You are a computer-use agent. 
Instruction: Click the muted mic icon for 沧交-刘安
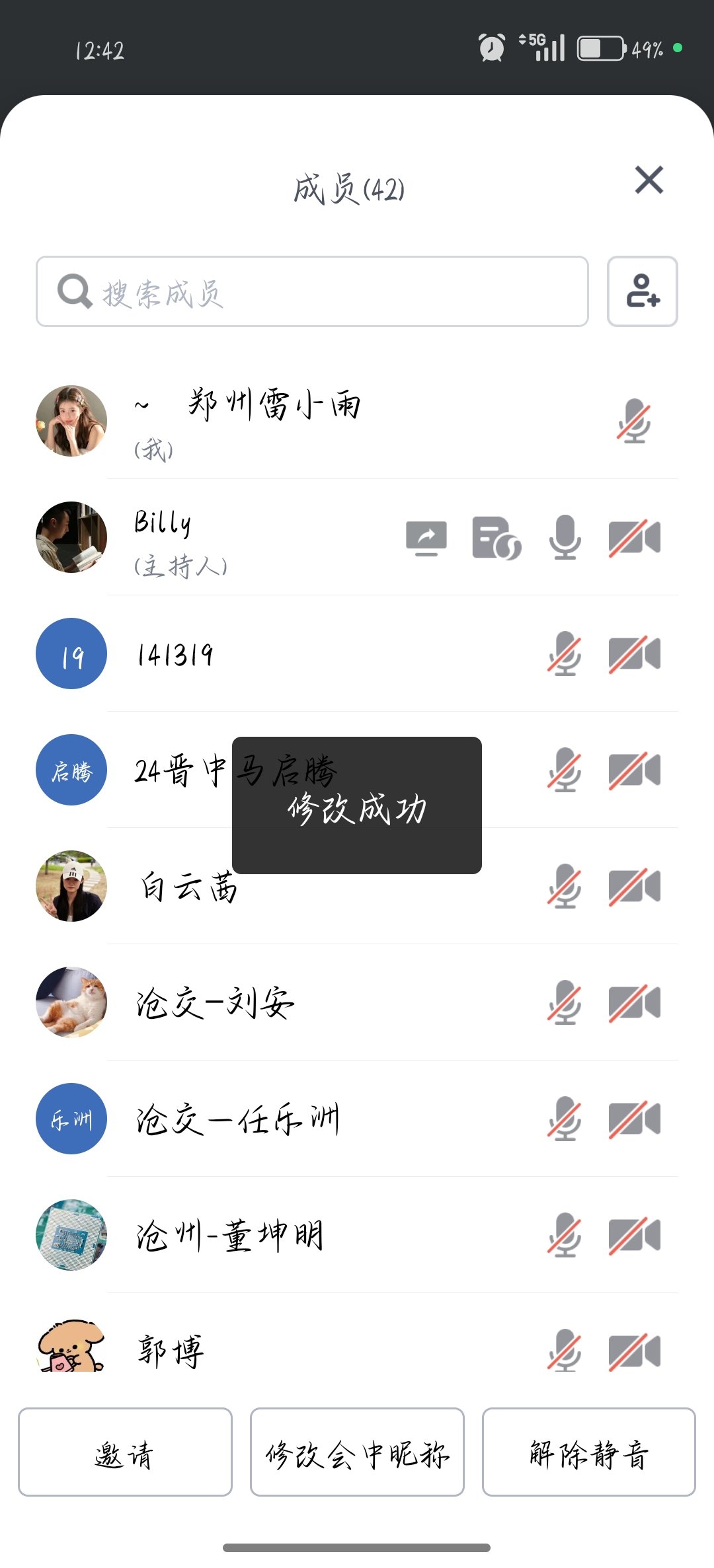[563, 1002]
